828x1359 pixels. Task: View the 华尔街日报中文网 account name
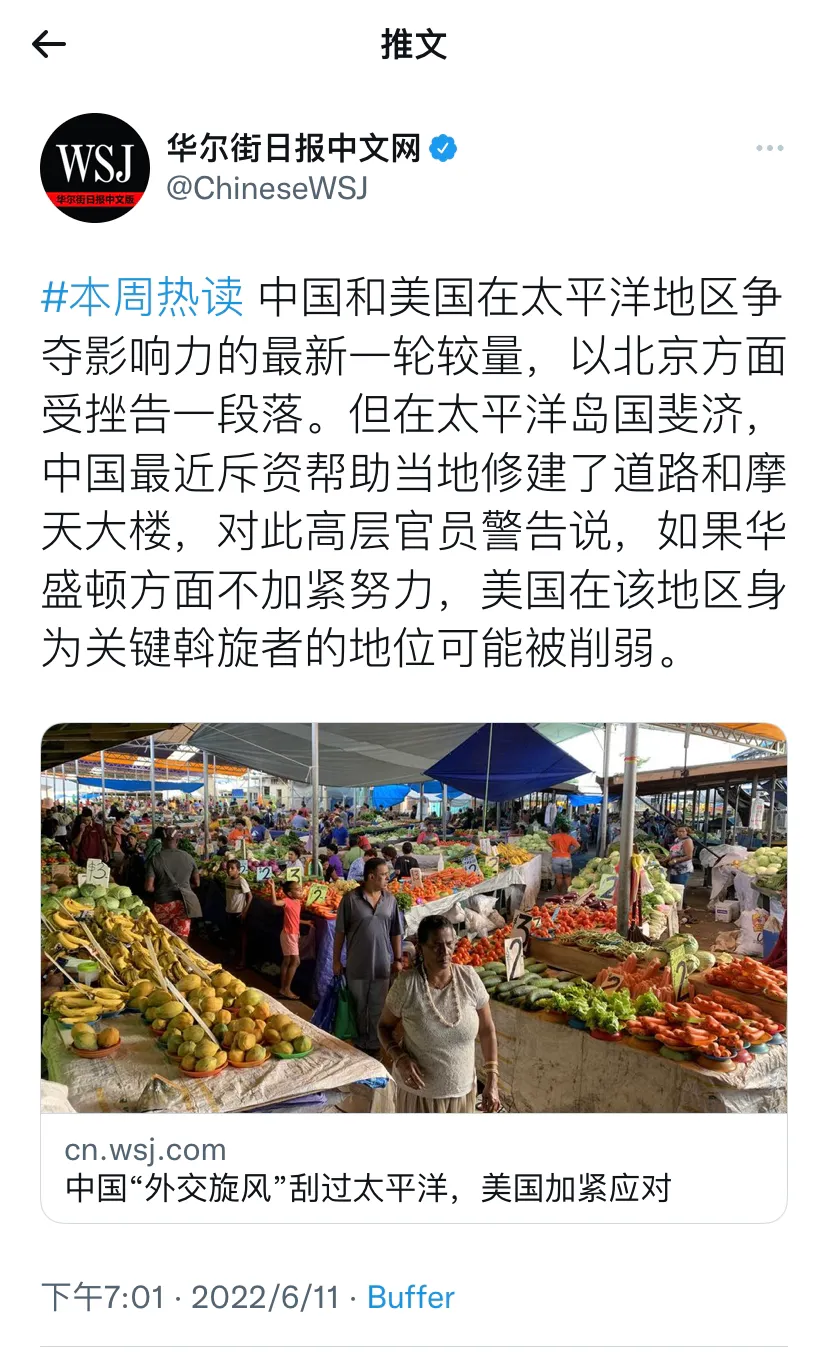click(293, 149)
